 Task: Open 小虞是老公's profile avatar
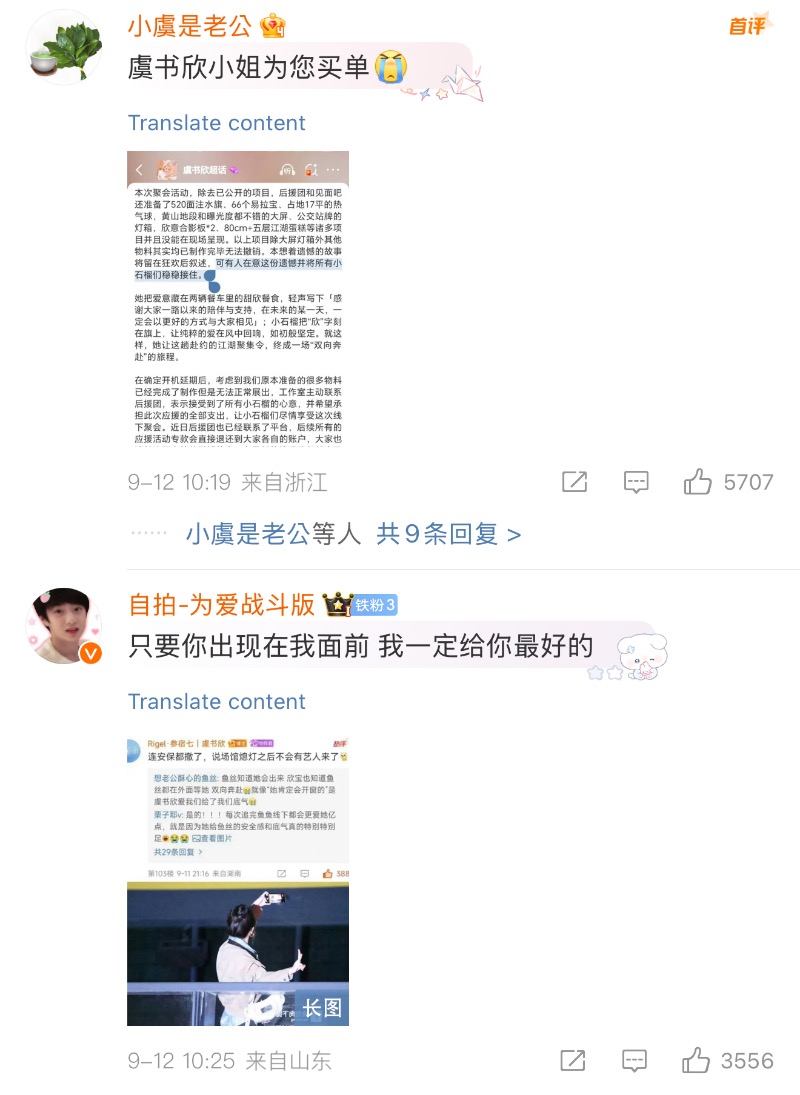pyautogui.click(x=62, y=47)
